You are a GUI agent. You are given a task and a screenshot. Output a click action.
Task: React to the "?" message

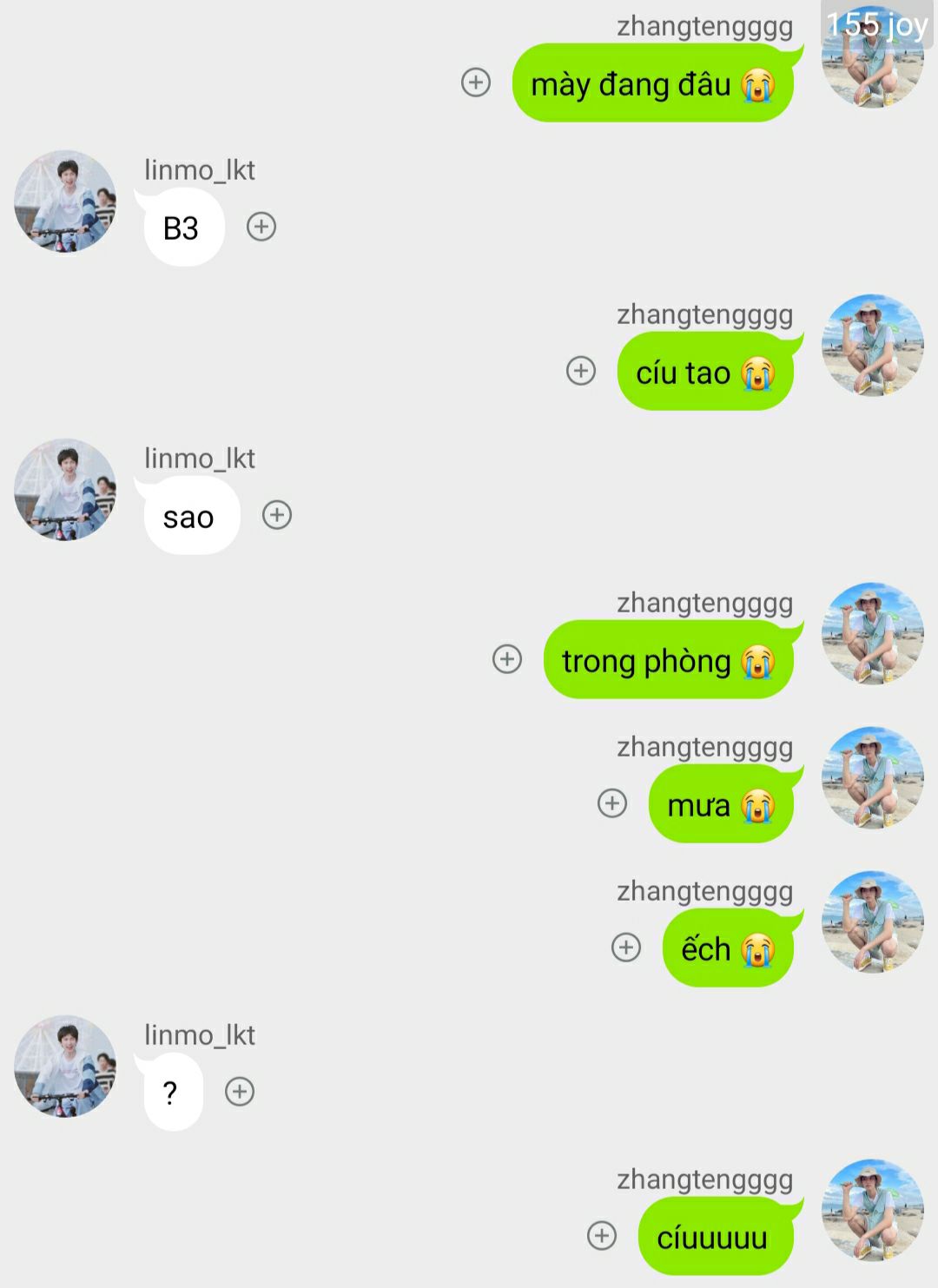240,1092
